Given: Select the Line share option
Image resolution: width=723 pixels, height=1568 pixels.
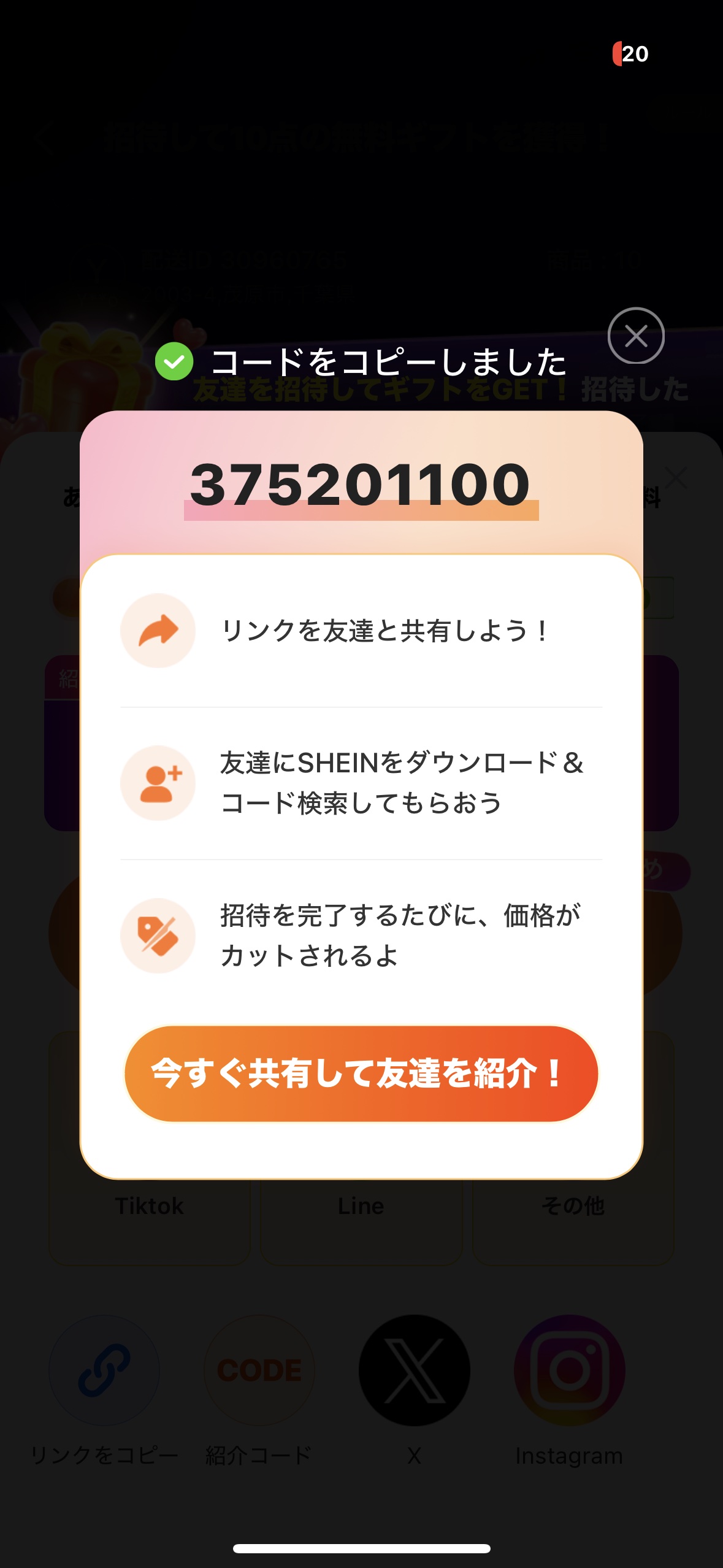Looking at the screenshot, I should [x=361, y=1205].
